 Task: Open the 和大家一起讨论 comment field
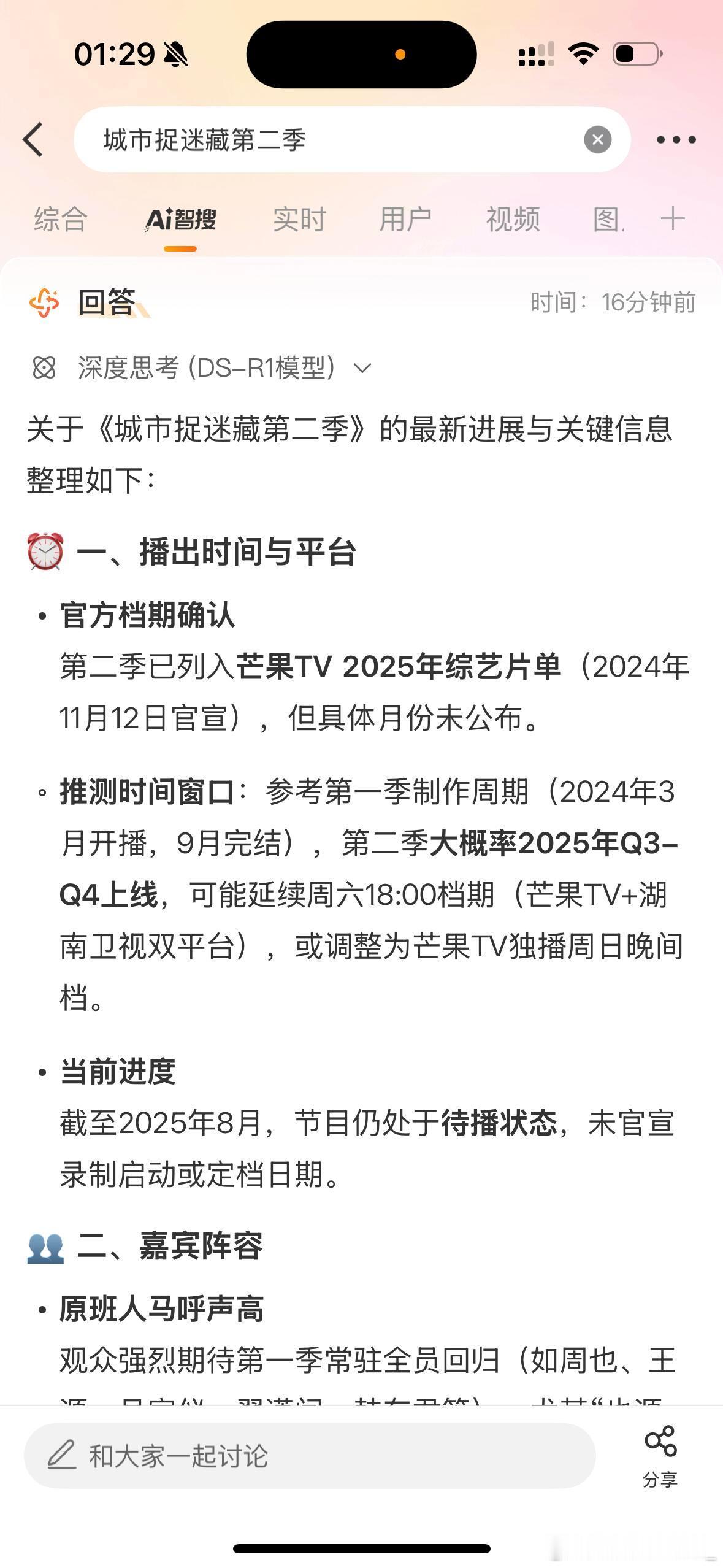[310, 1456]
